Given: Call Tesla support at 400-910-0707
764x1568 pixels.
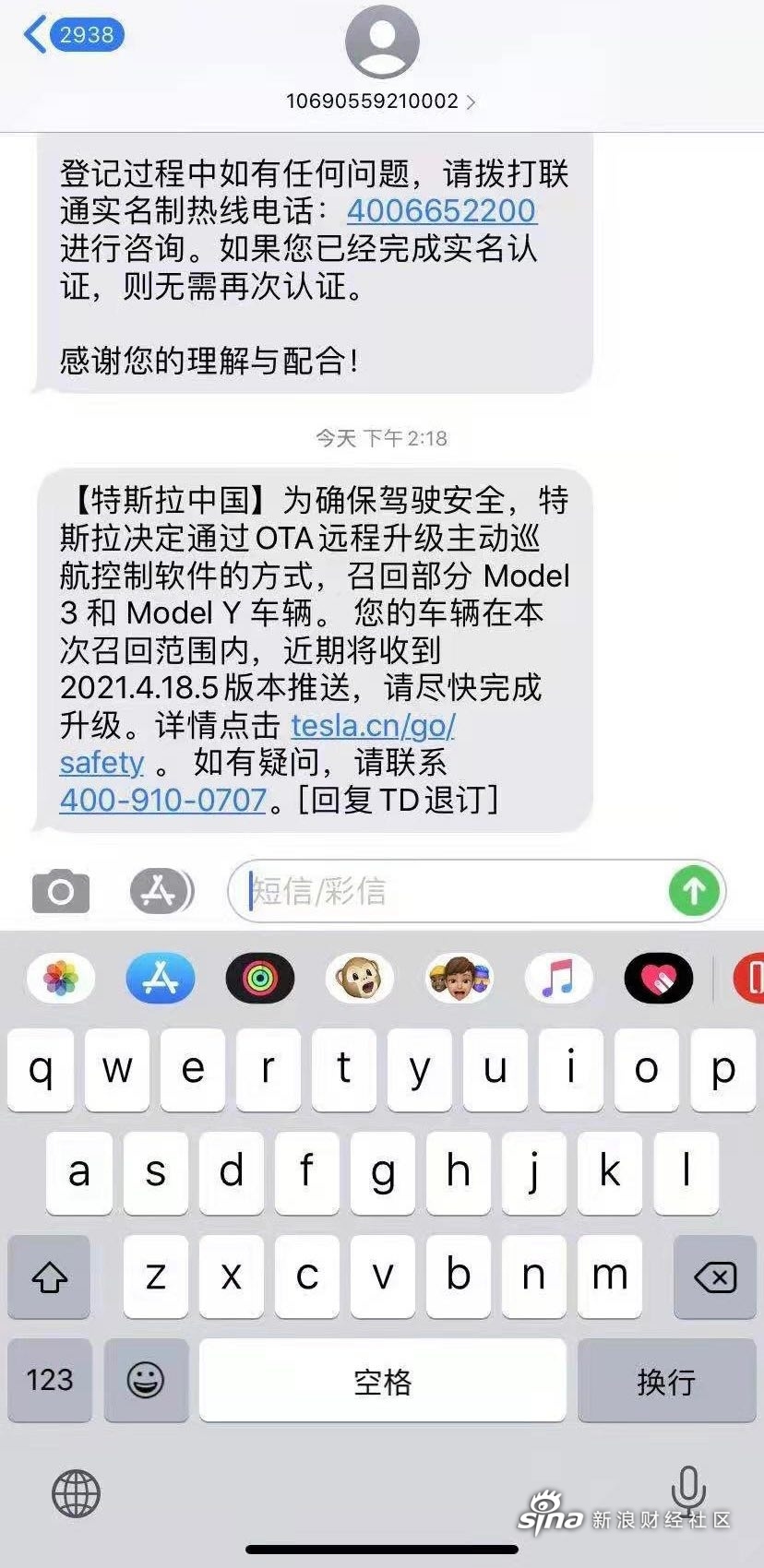Looking at the screenshot, I should click(x=163, y=800).
